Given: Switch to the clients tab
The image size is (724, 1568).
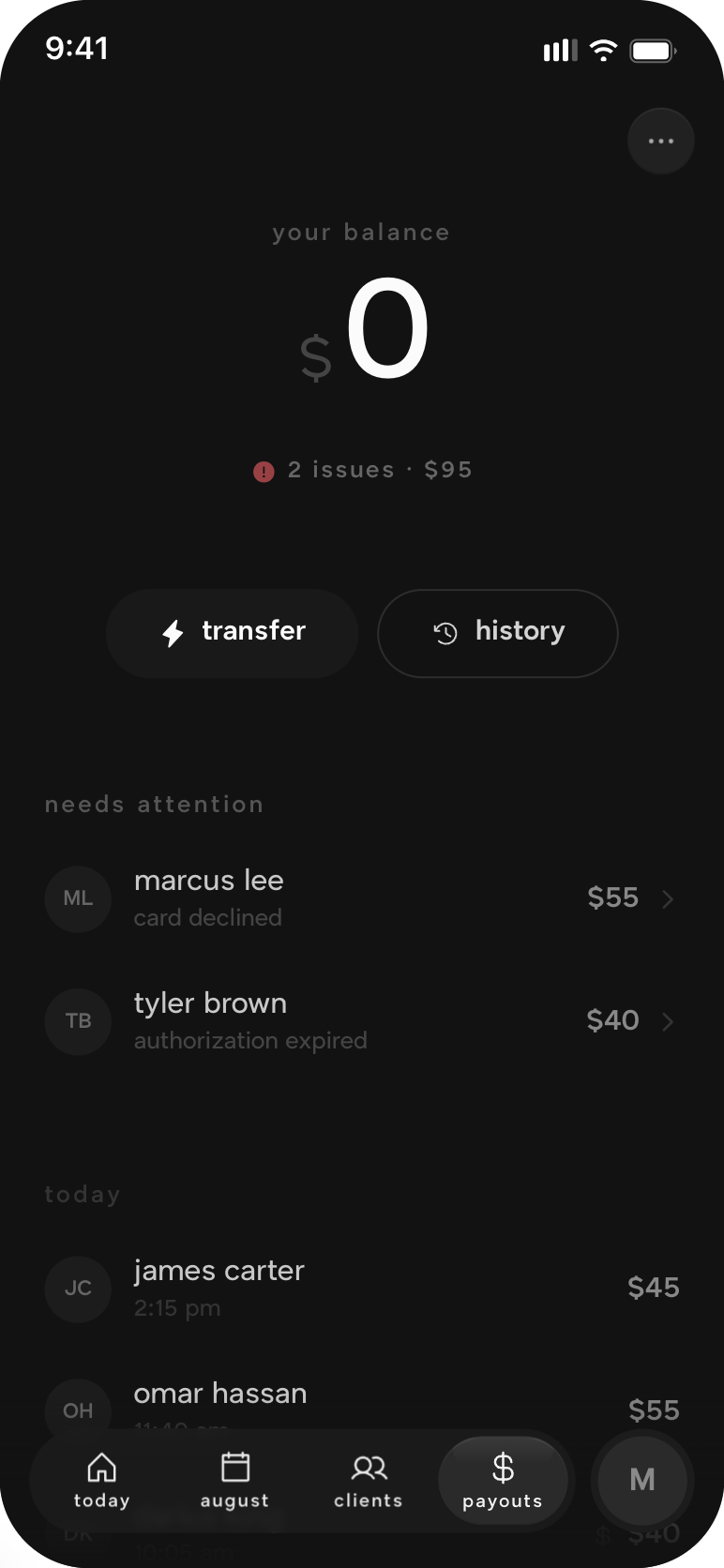Looking at the screenshot, I should click(369, 1481).
